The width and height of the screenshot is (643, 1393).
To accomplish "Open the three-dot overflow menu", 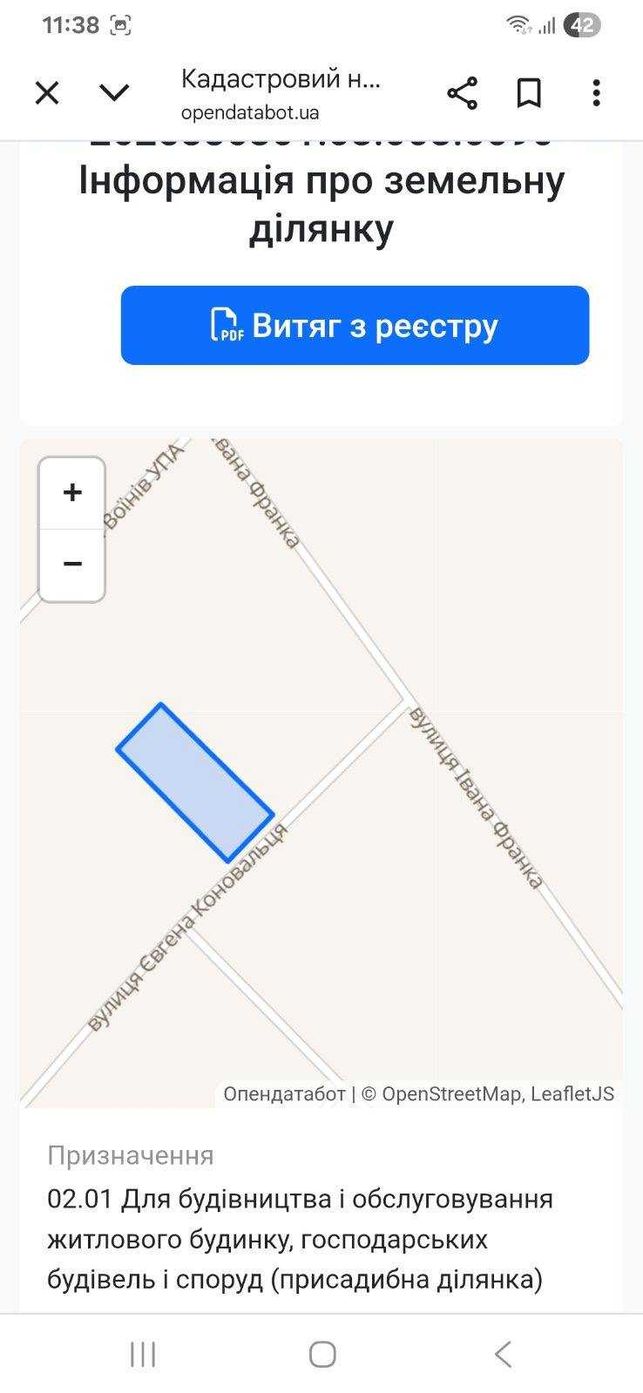I will pyautogui.click(x=596, y=94).
